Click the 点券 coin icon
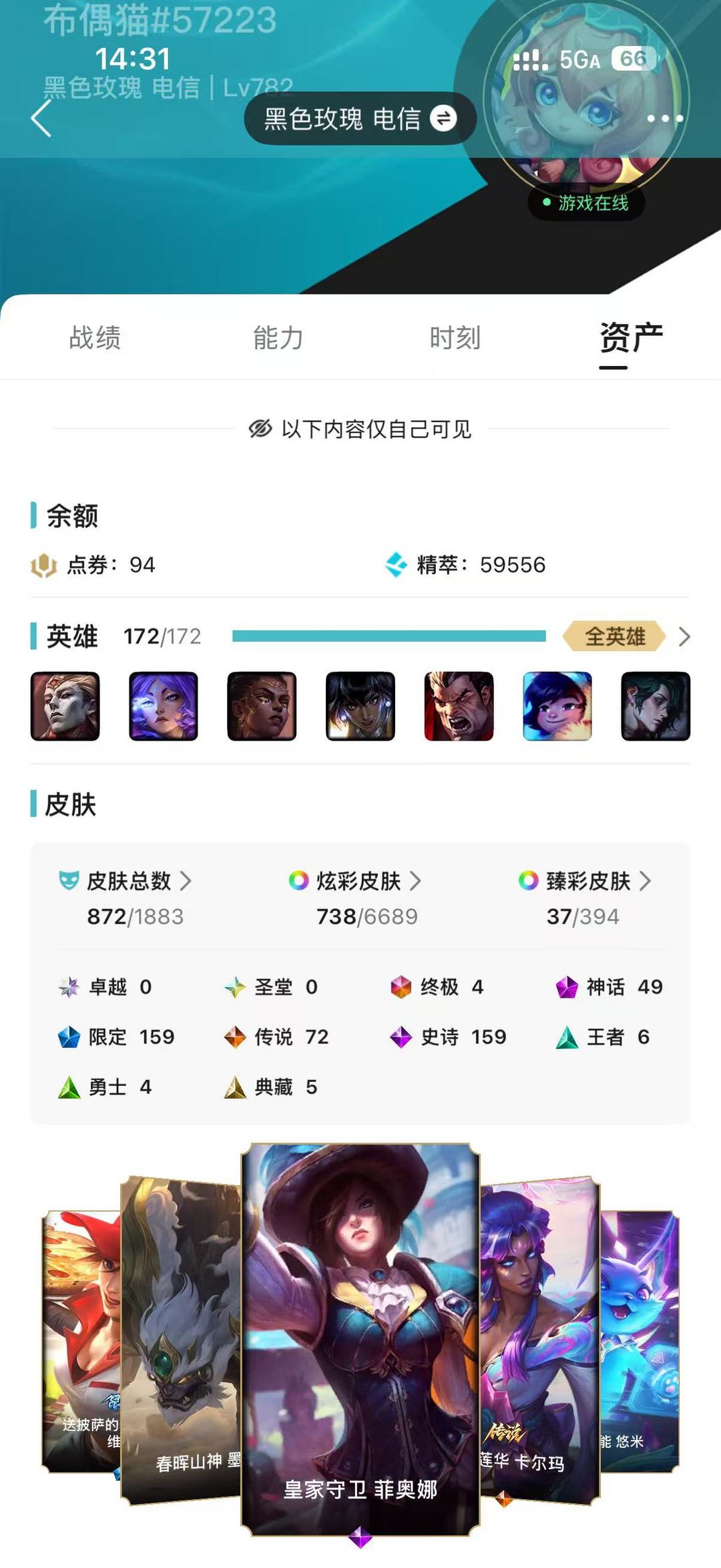Viewport: 721px width, 1568px height. [x=45, y=565]
